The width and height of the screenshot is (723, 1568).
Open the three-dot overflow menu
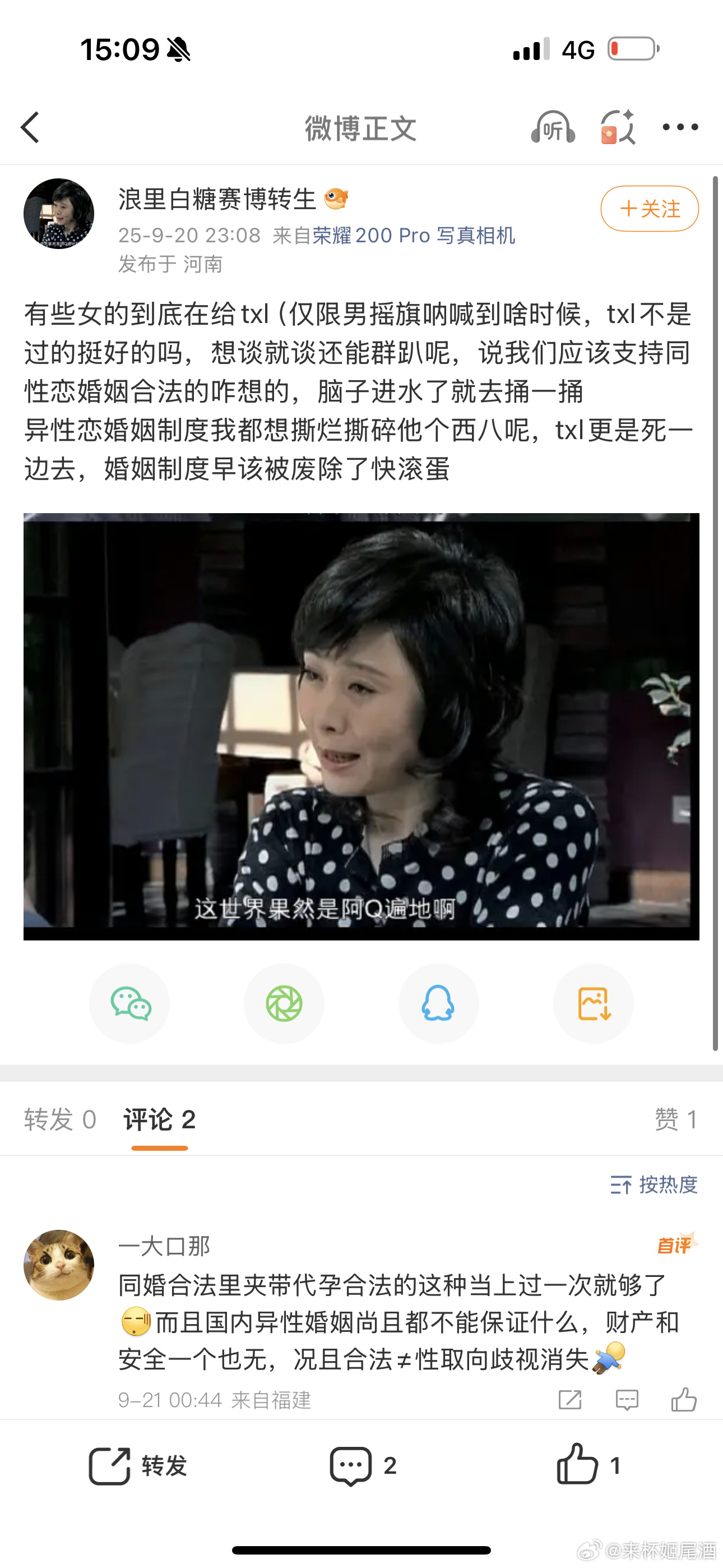tap(680, 127)
